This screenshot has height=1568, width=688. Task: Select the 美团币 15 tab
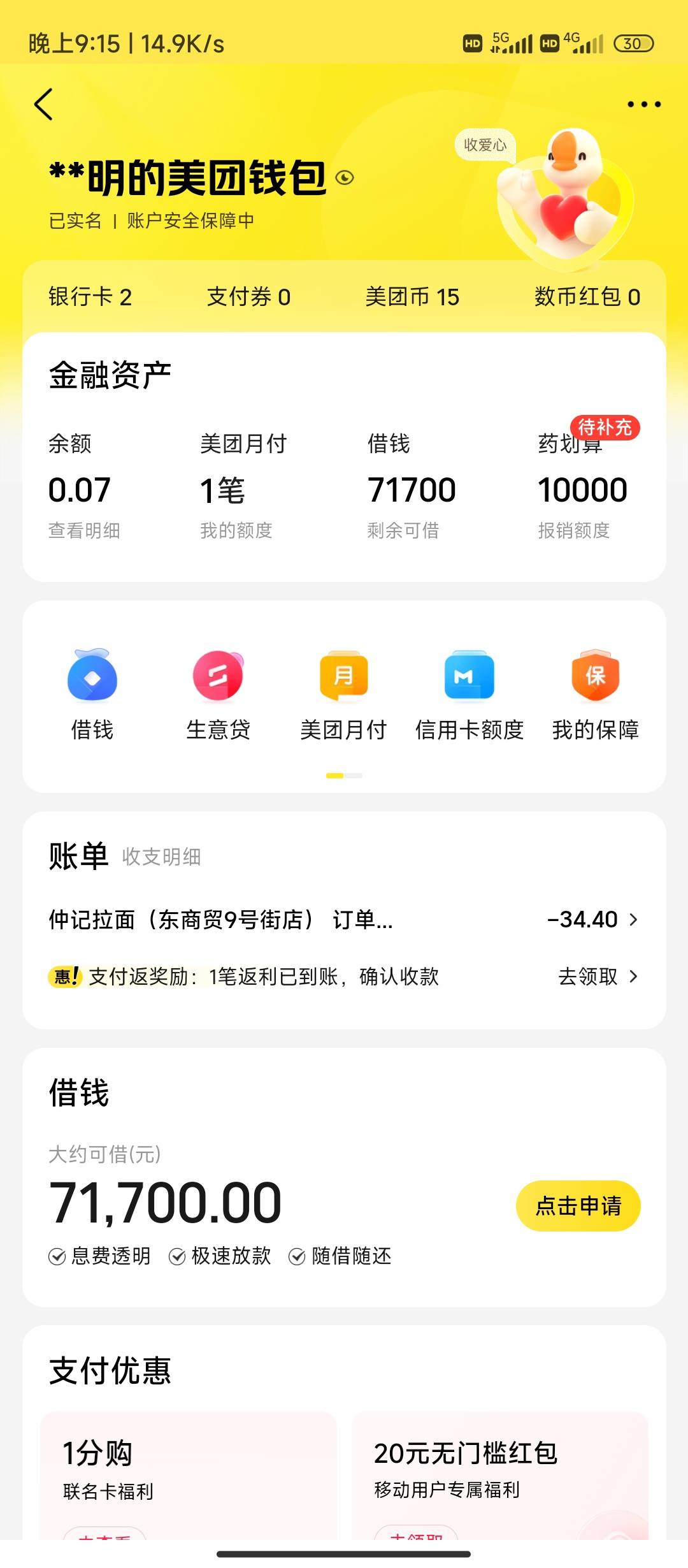click(x=414, y=297)
